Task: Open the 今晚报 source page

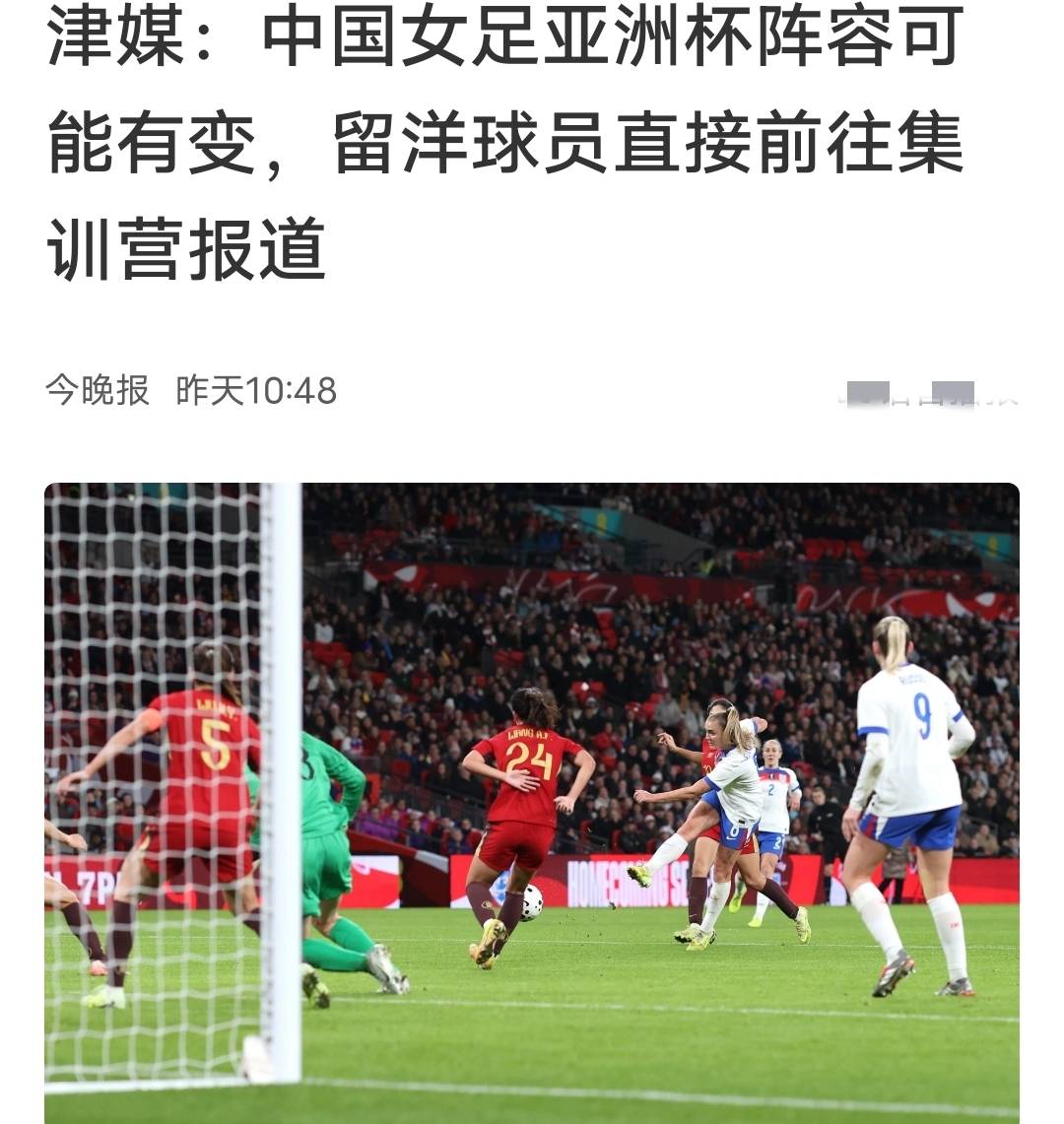Action: point(98,391)
